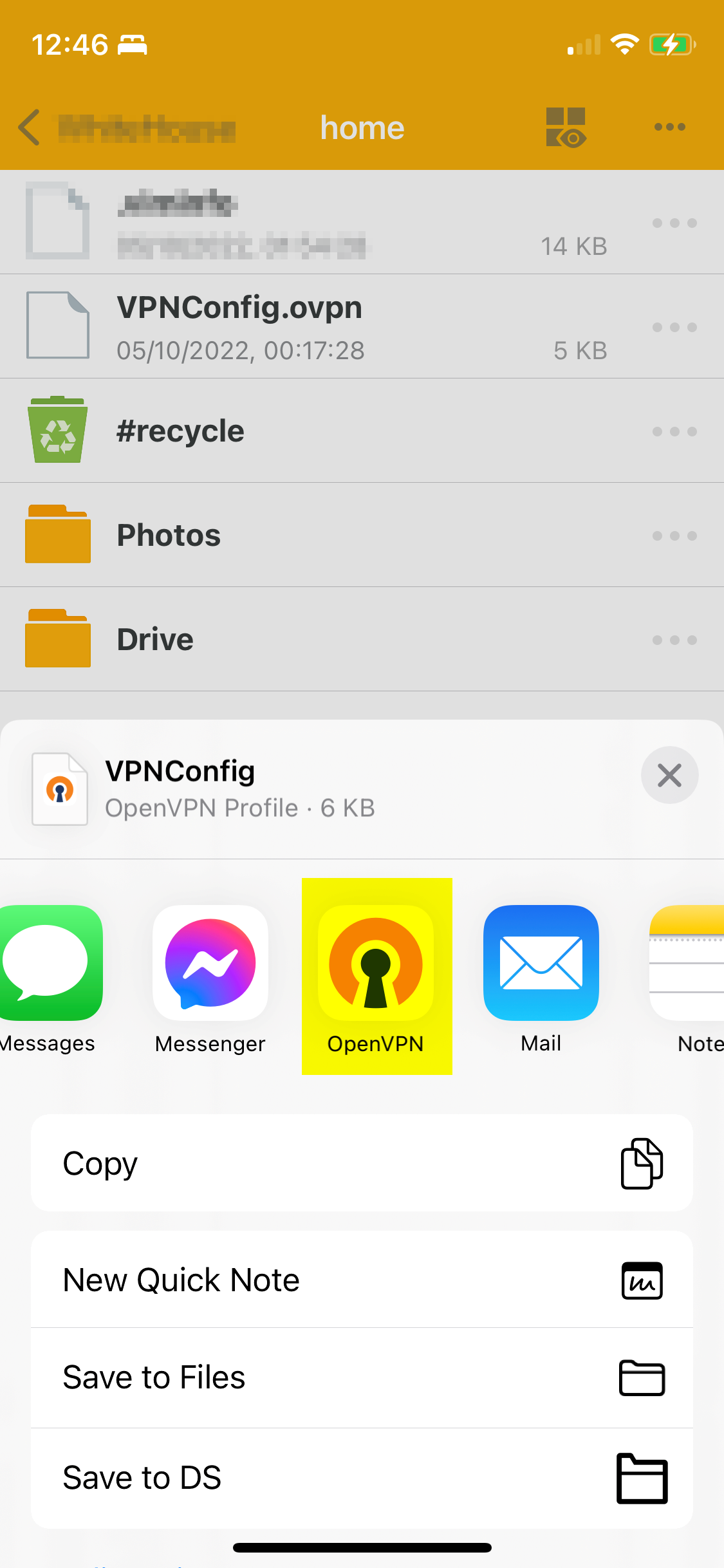Open the Photos folder

click(169, 534)
